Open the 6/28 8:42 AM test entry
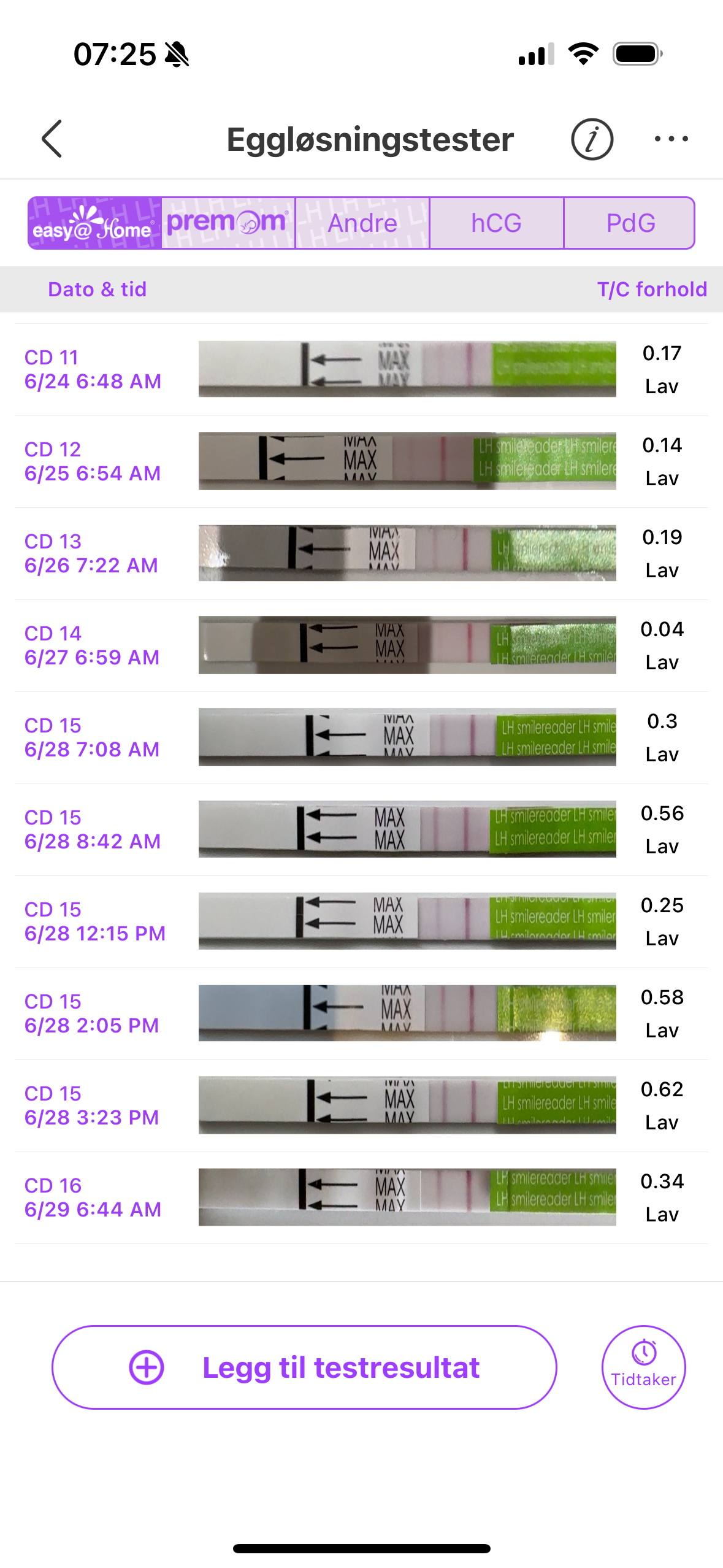The image size is (723, 1568). (x=361, y=829)
